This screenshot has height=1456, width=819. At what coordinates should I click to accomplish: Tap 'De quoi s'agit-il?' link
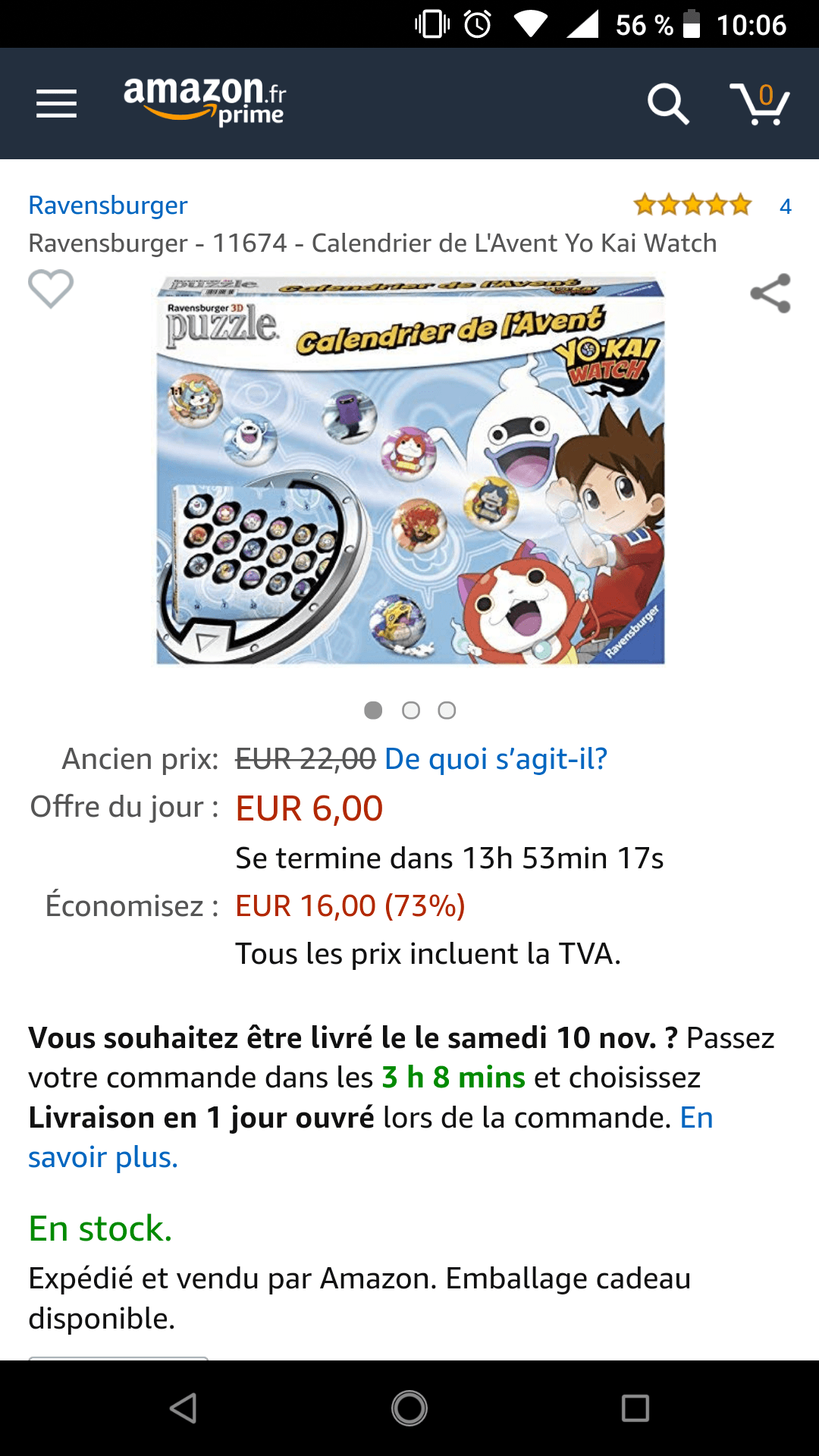click(494, 758)
